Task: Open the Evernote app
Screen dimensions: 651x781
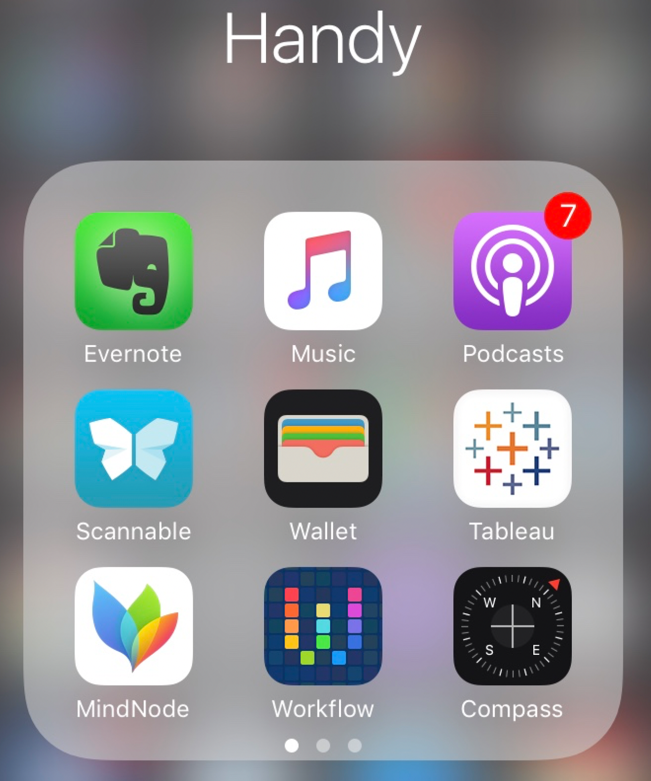Action: click(x=133, y=271)
